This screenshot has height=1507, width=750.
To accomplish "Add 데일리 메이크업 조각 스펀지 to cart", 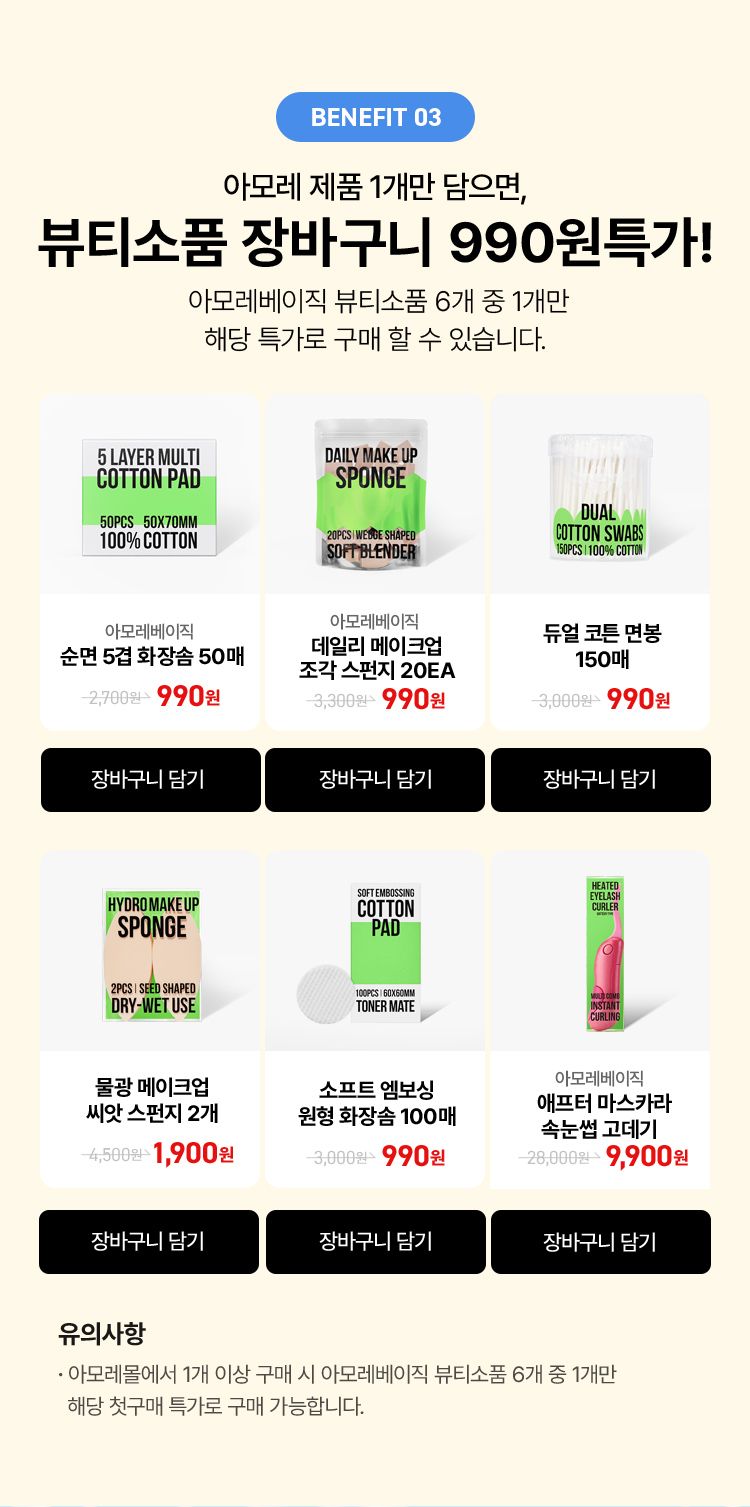I will 375,780.
